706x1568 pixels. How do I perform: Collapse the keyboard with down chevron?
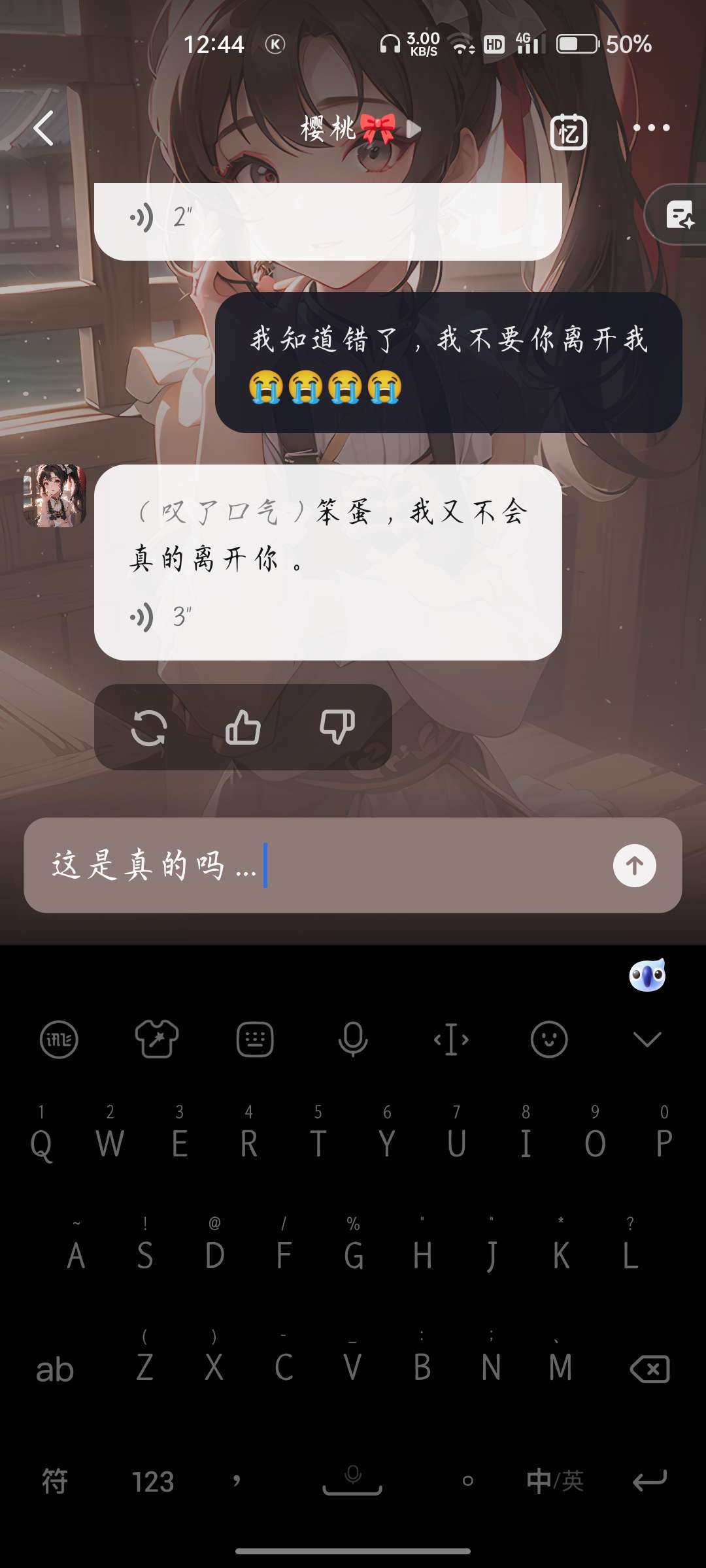[647, 1039]
